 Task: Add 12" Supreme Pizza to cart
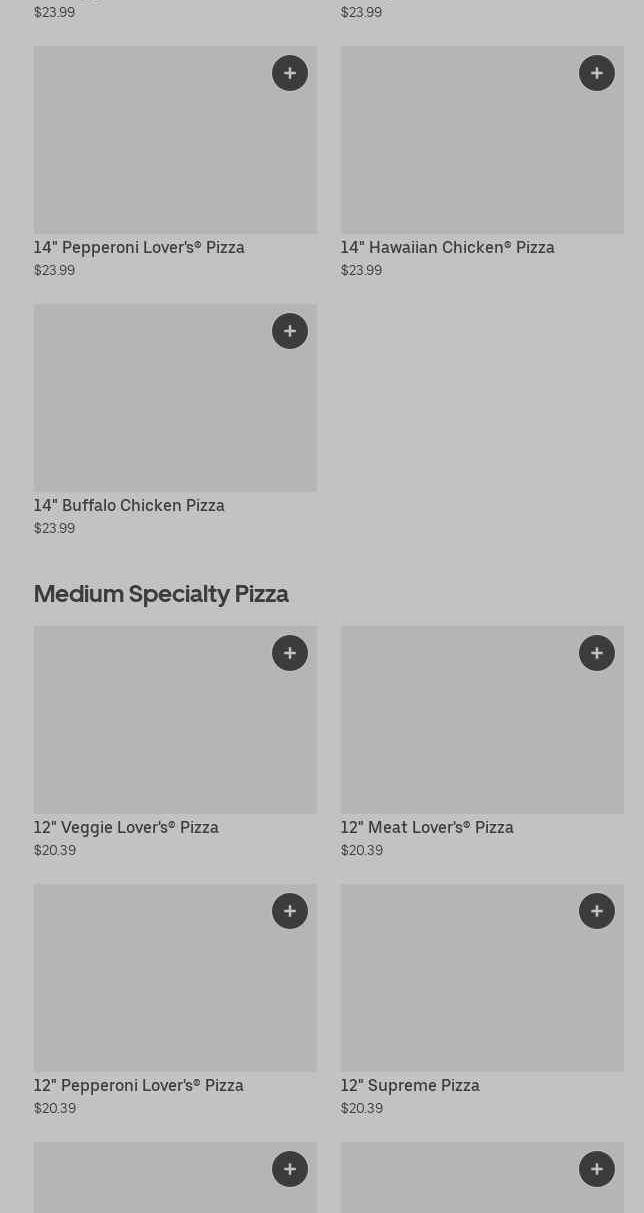click(597, 911)
